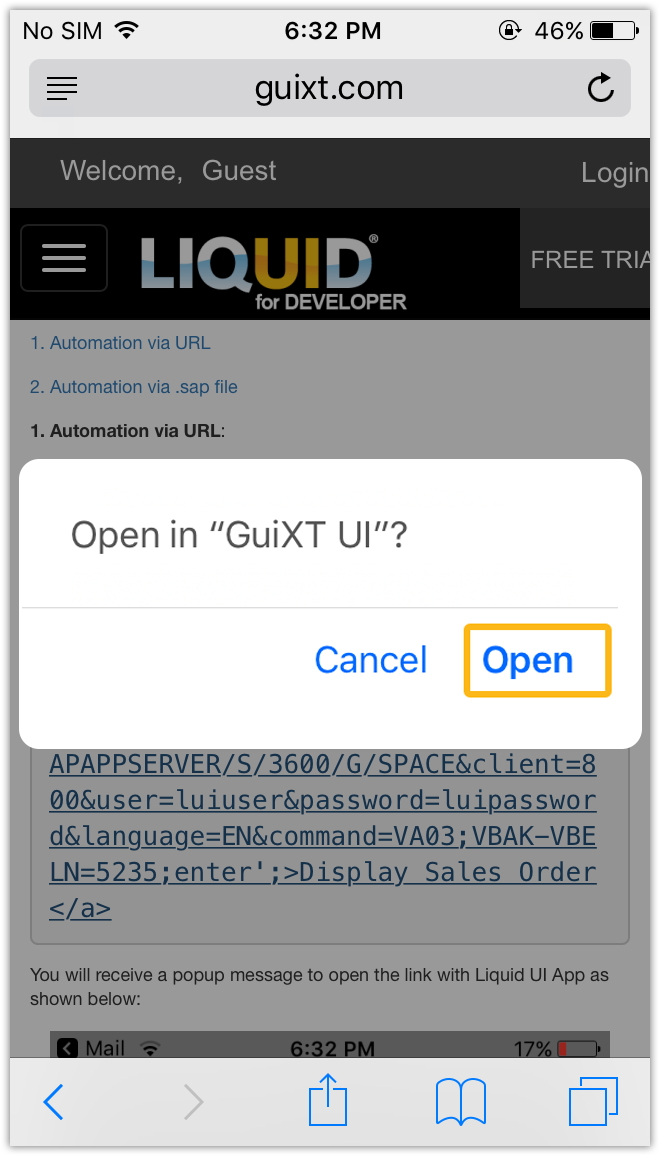Screen dimensions: 660x1156
Task: Open the Login link
Action: click(x=613, y=173)
